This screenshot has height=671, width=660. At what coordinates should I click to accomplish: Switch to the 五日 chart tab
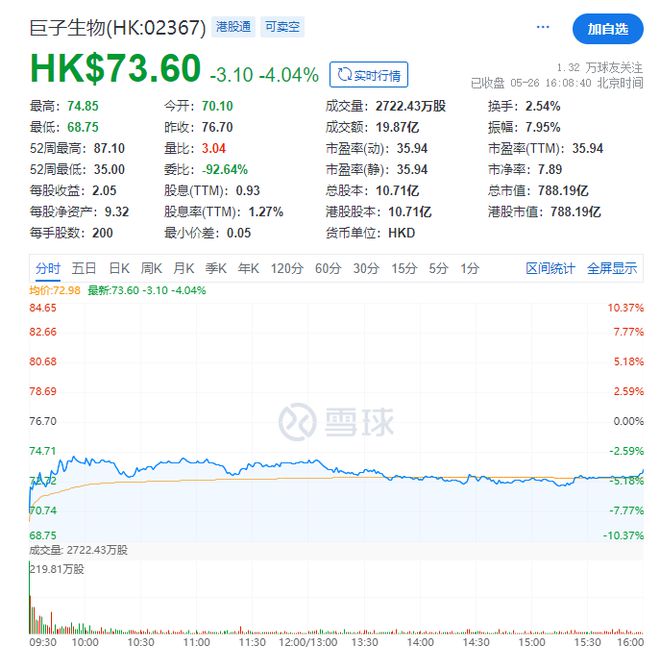84,268
